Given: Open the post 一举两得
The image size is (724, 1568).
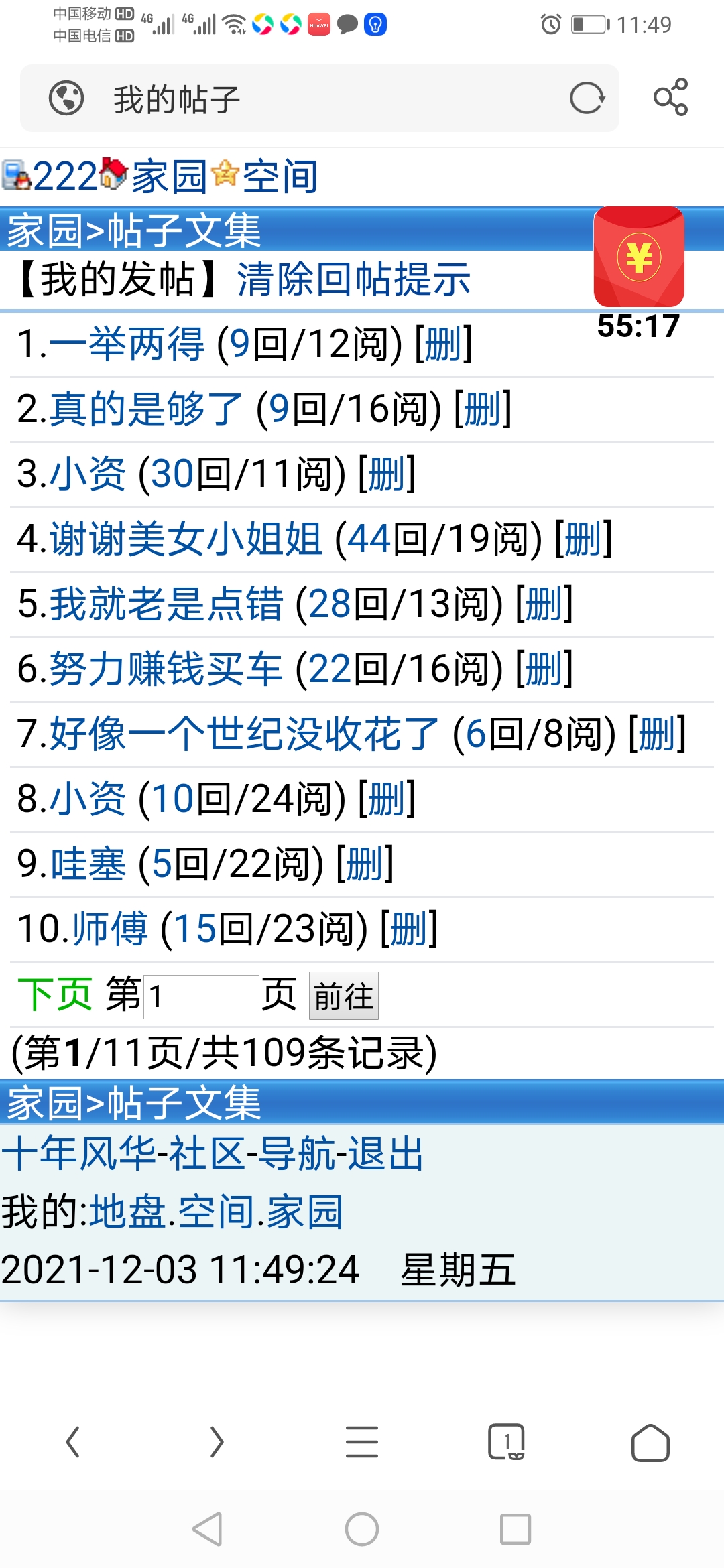Looking at the screenshot, I should 127,344.
